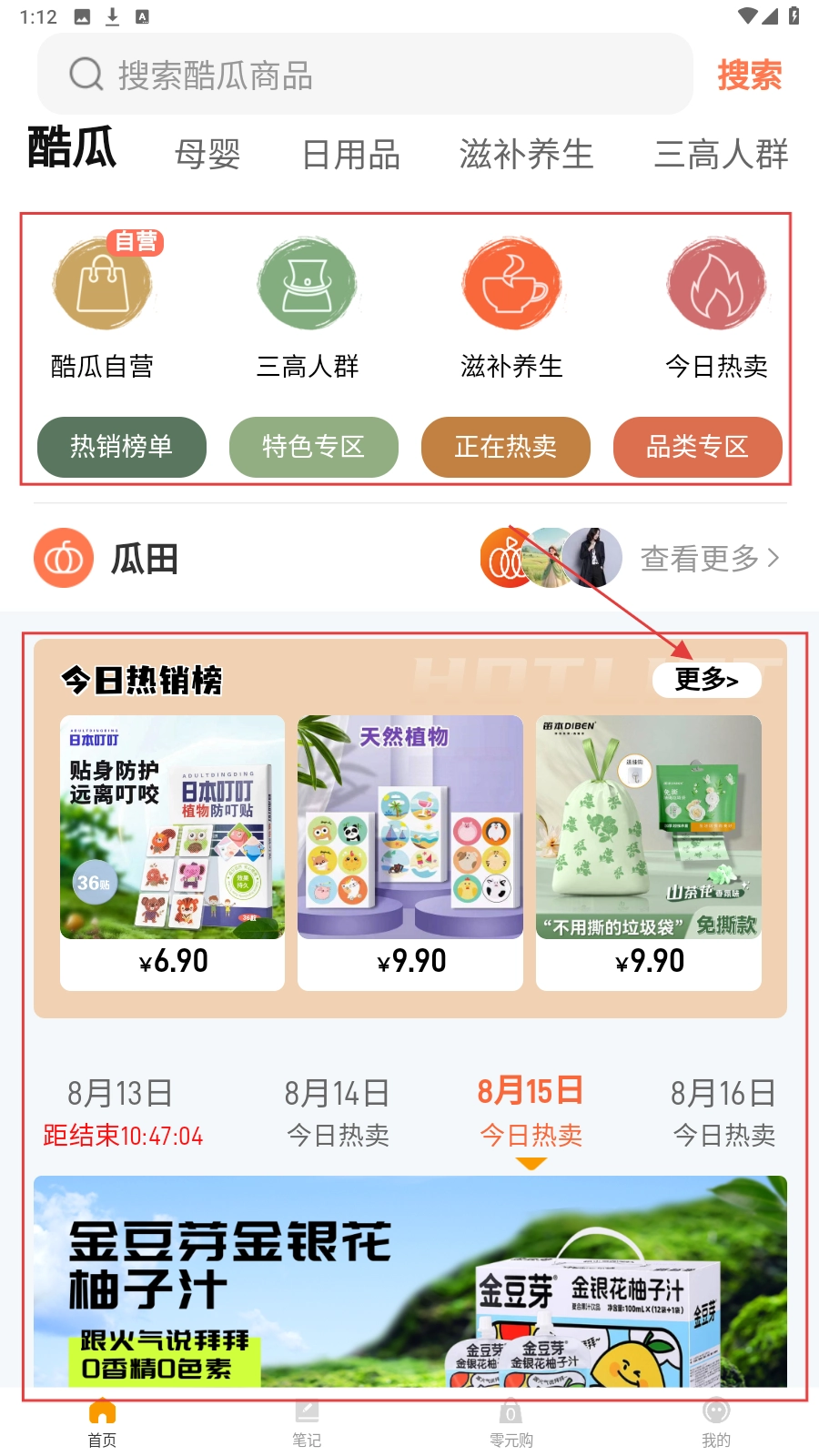Viewport: 819px width, 1456px height.
Task: Tap the orange 搜索 button
Action: pyautogui.click(x=749, y=75)
